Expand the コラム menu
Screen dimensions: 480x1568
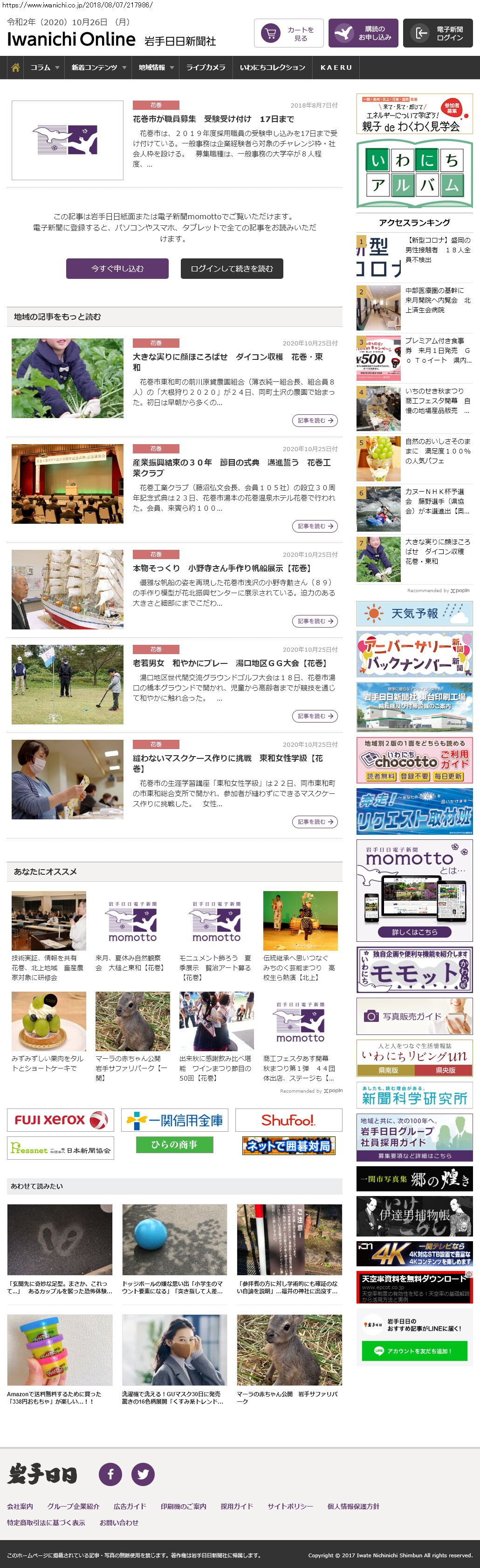point(44,68)
